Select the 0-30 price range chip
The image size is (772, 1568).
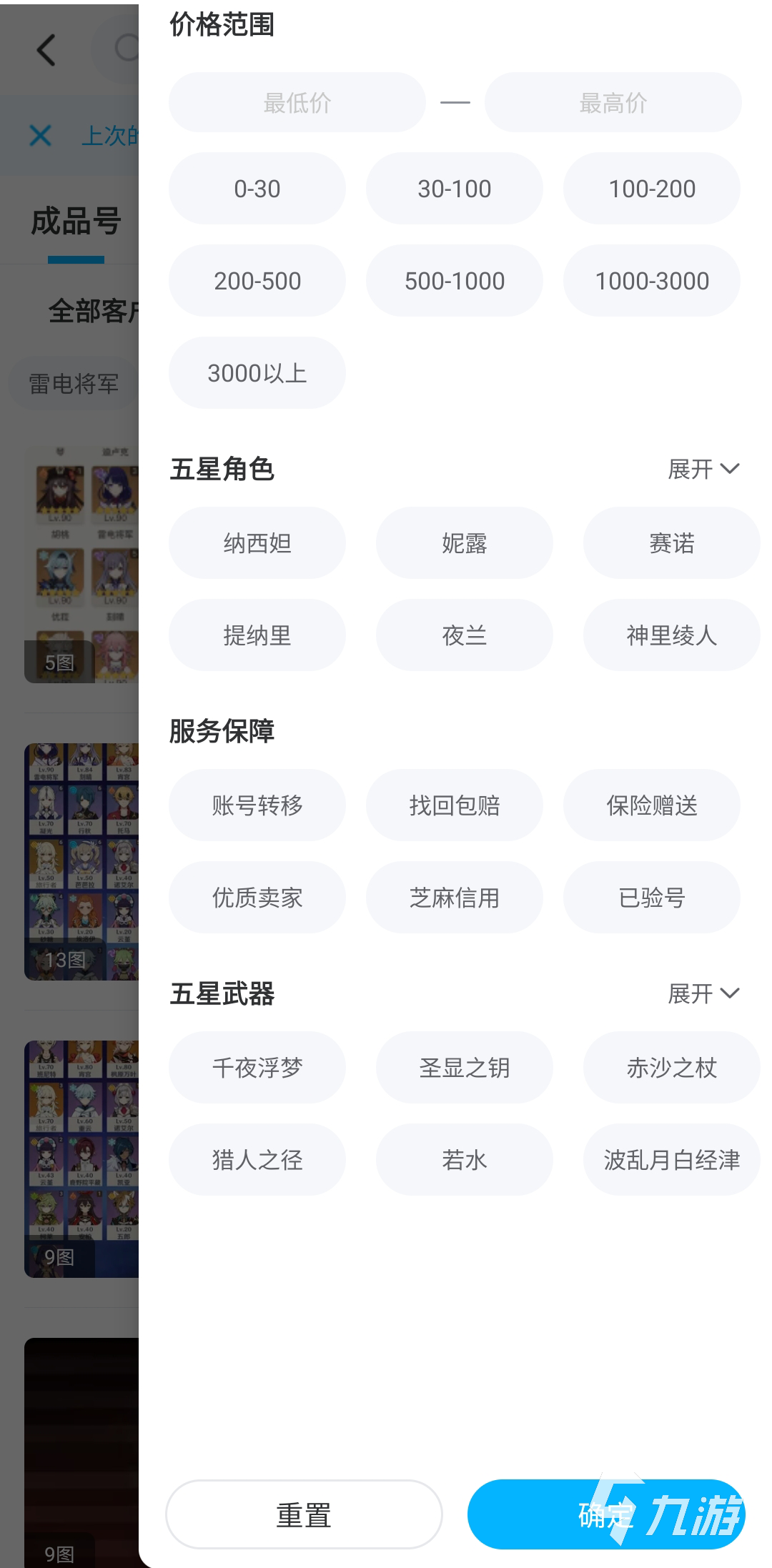257,189
